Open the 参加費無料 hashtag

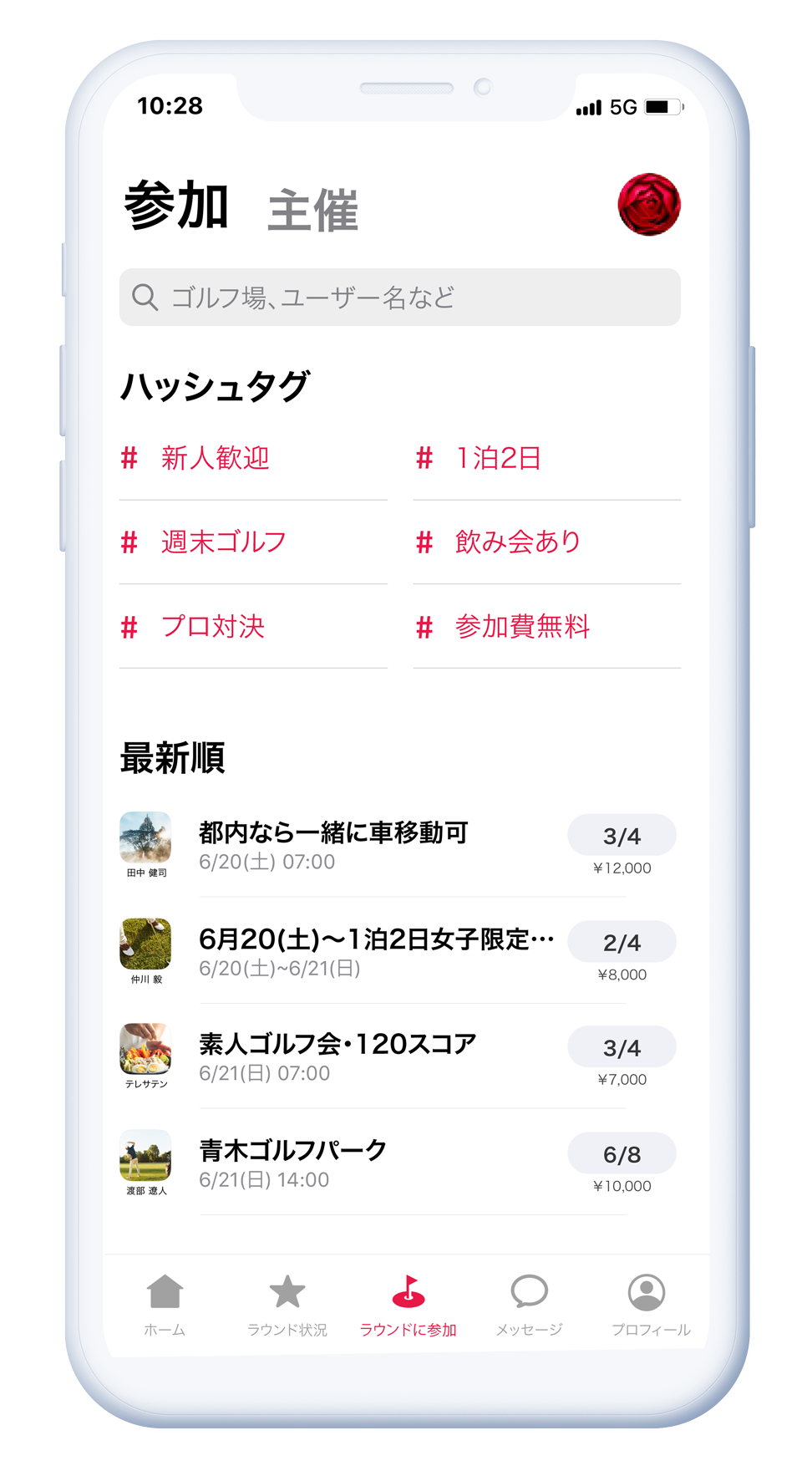pyautogui.click(x=522, y=627)
